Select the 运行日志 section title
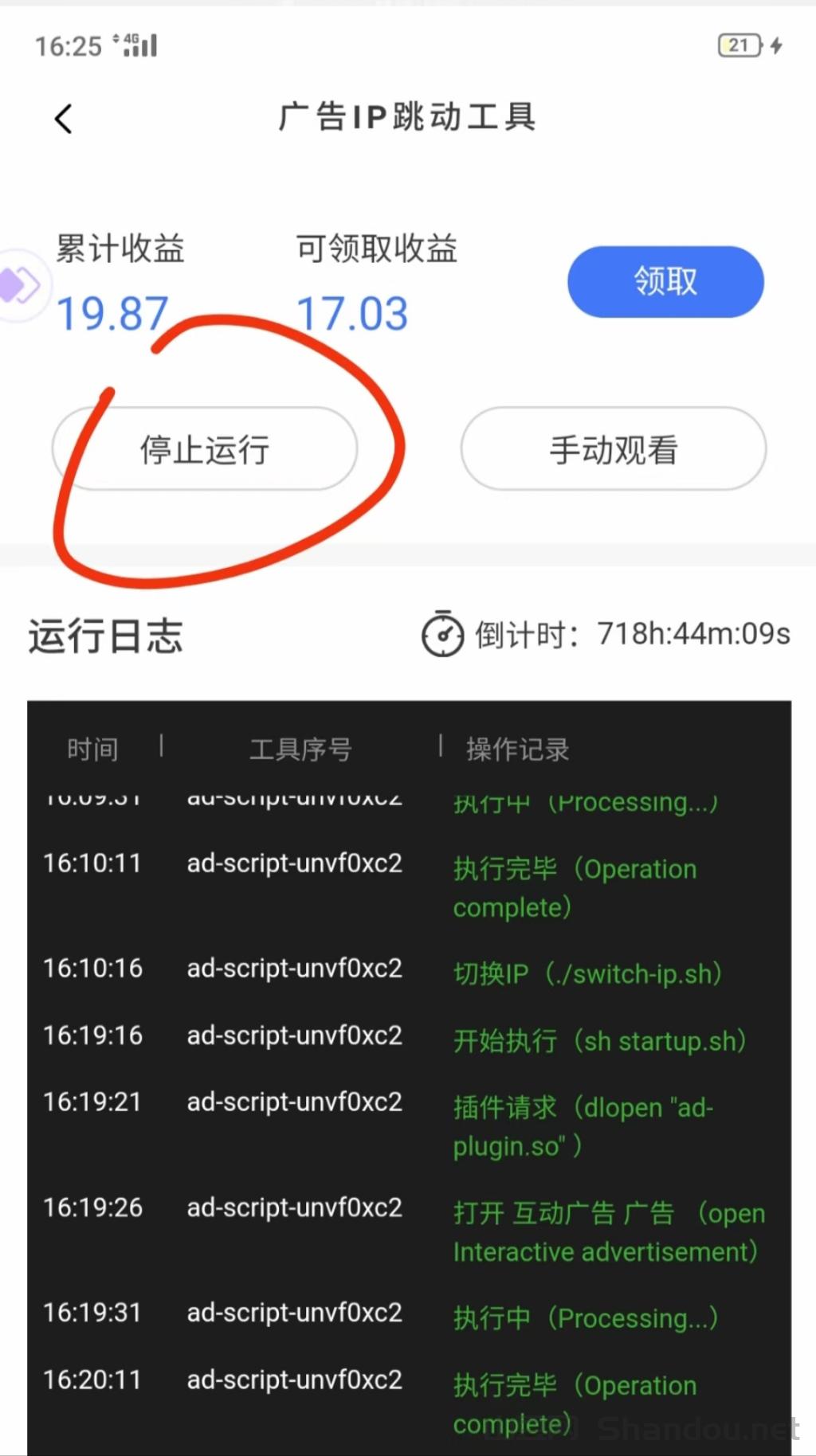This screenshot has height=1456, width=816. (107, 636)
